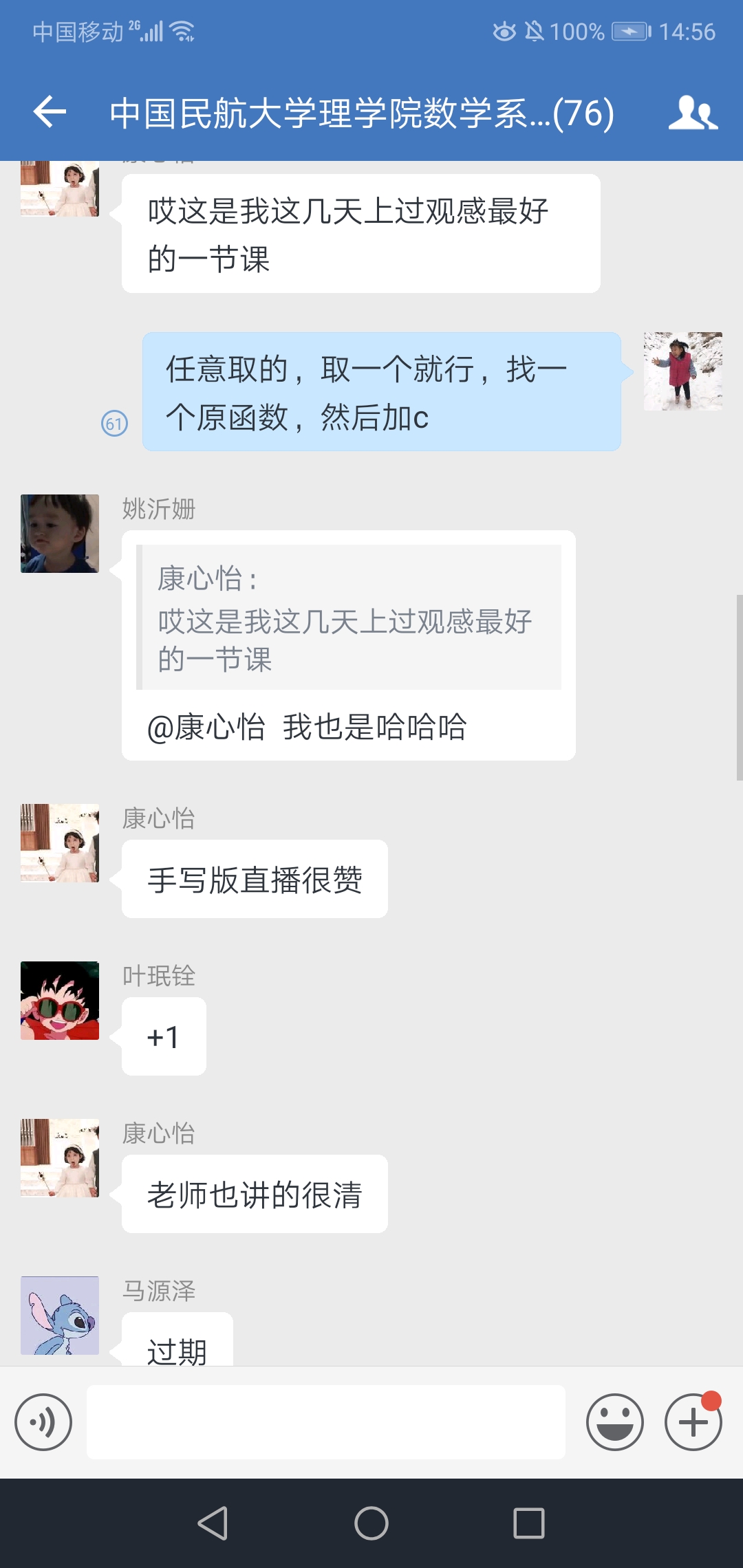Open the plus attachments menu
The width and height of the screenshot is (743, 1568).
point(693,1422)
